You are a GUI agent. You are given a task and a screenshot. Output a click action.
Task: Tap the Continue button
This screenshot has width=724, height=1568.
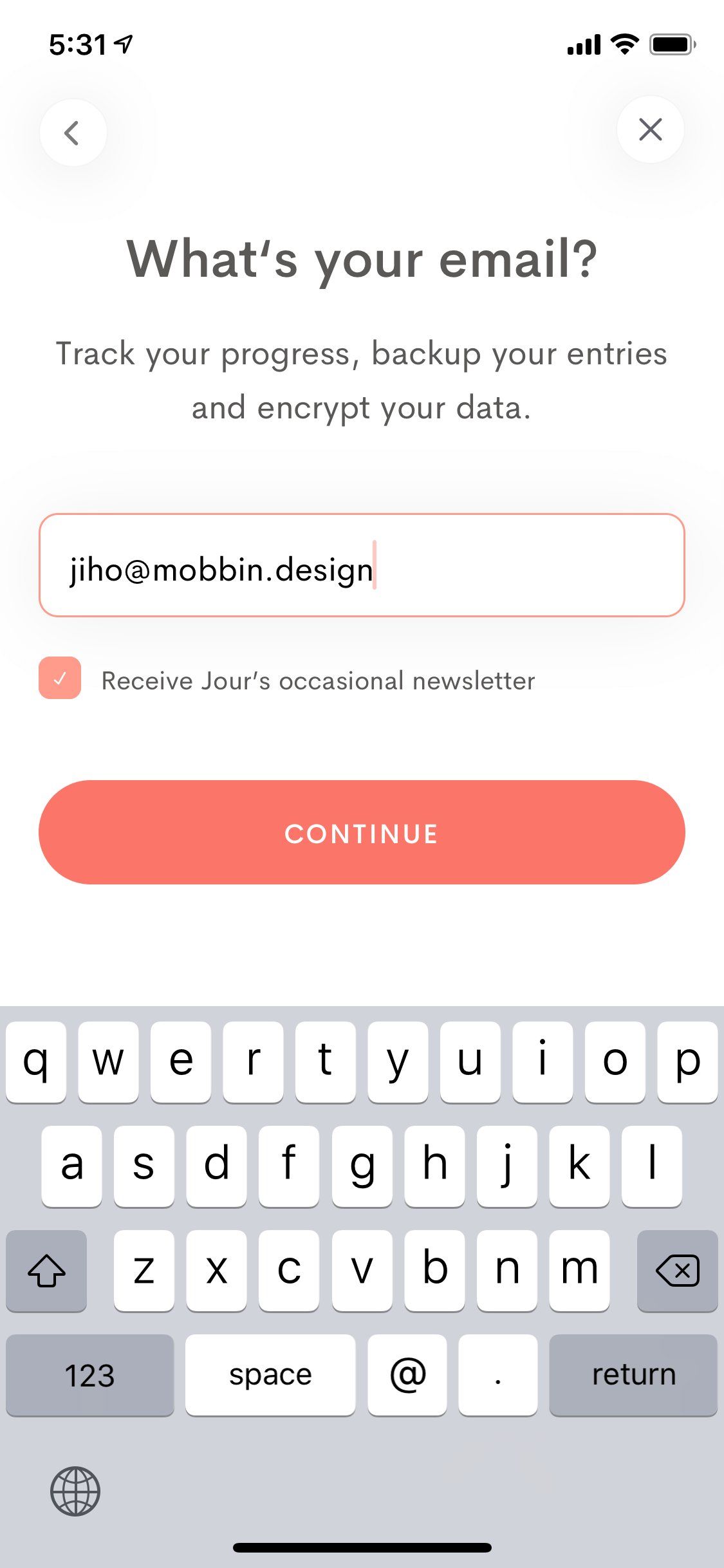tap(362, 832)
